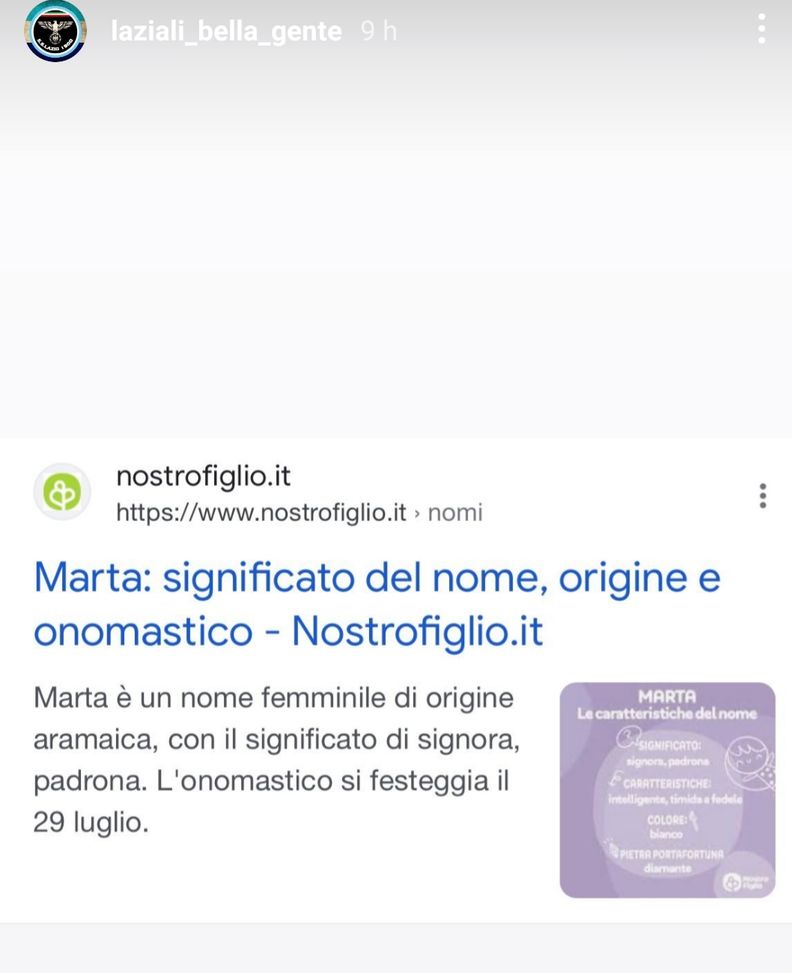Open the search result's three-dot overflow menu
This screenshot has width=792, height=973.
click(762, 495)
